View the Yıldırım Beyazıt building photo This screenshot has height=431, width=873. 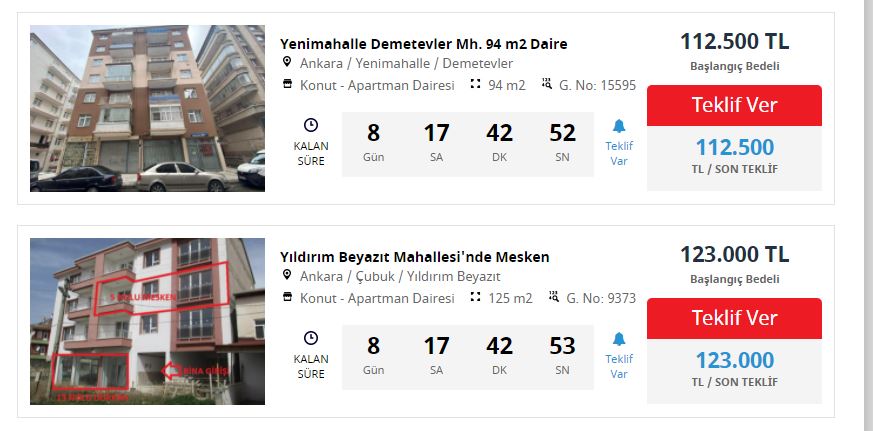point(148,321)
